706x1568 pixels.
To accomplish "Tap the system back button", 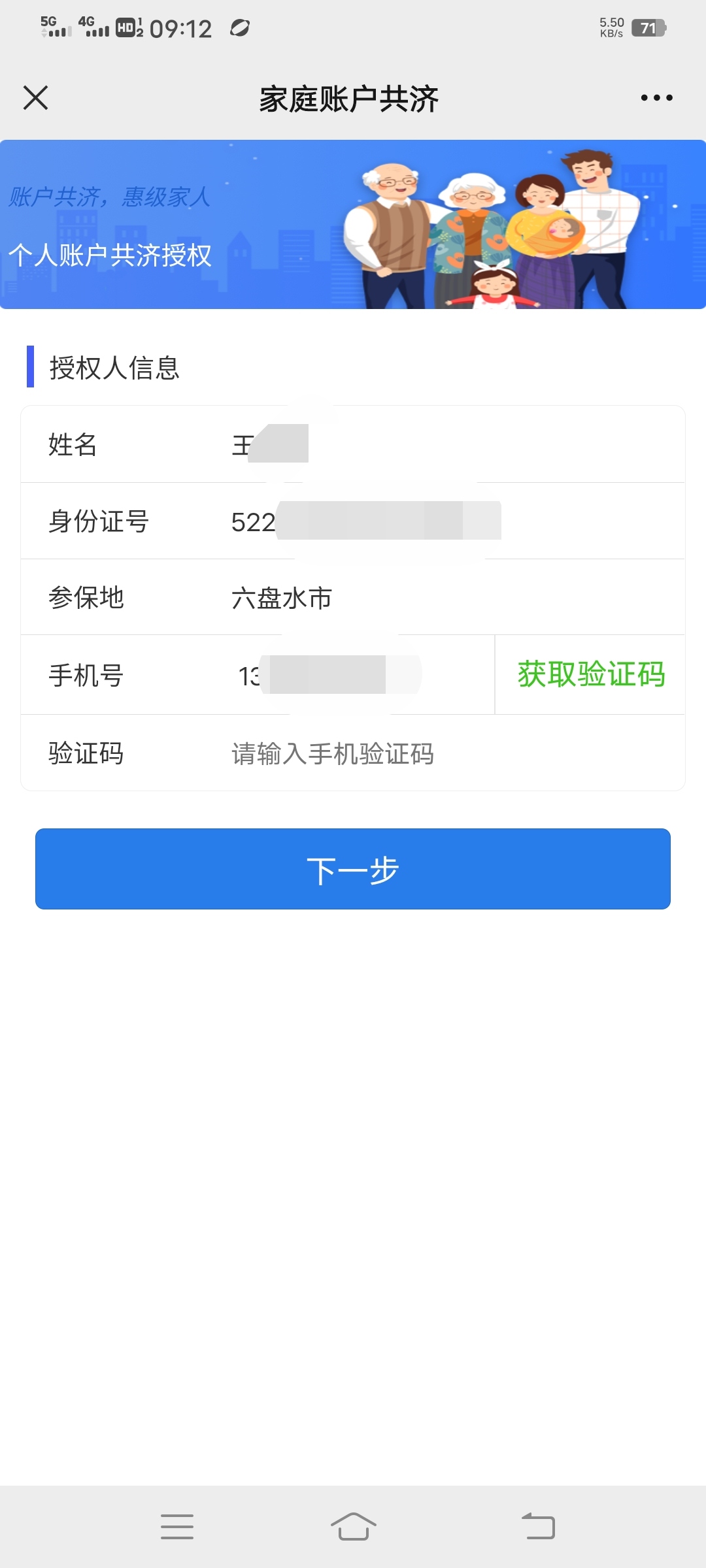I will point(538,1527).
